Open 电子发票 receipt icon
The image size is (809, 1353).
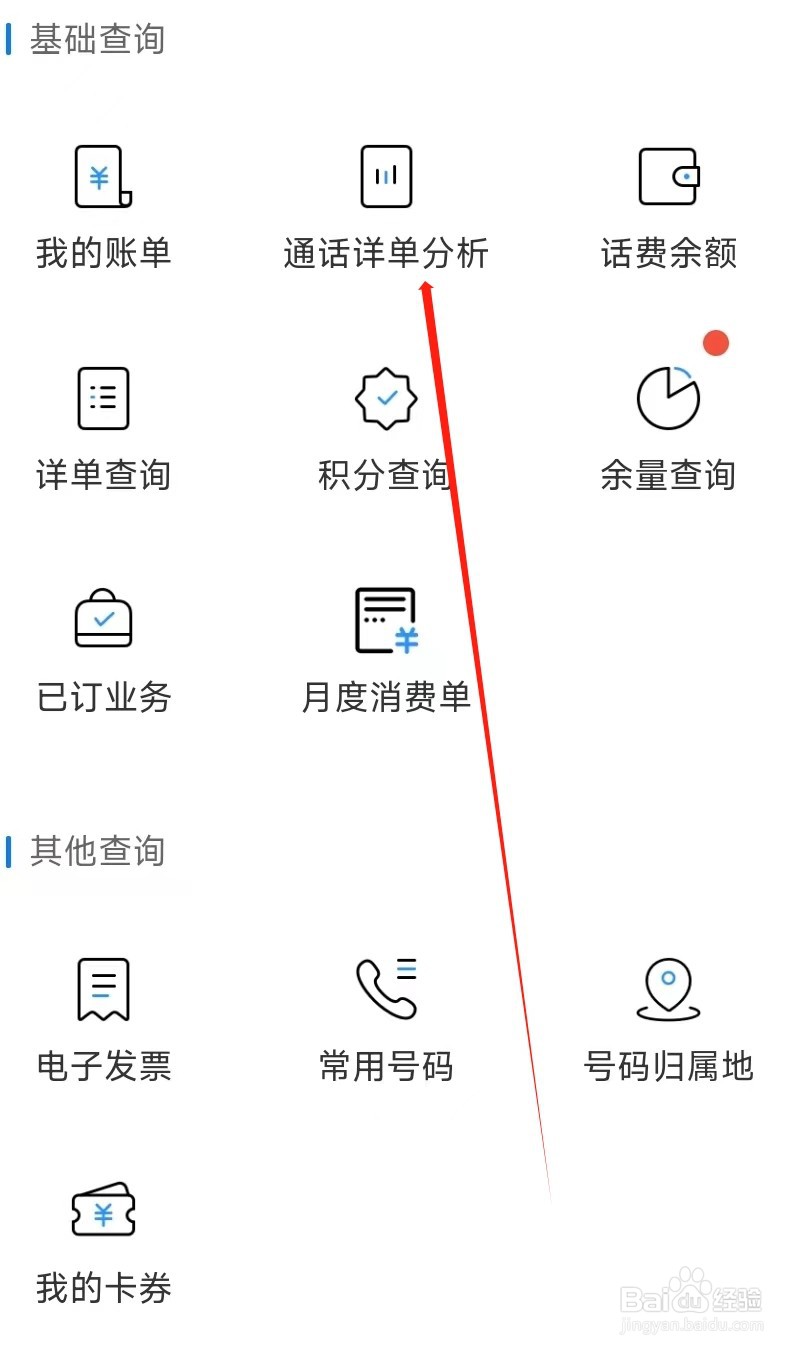(x=103, y=989)
